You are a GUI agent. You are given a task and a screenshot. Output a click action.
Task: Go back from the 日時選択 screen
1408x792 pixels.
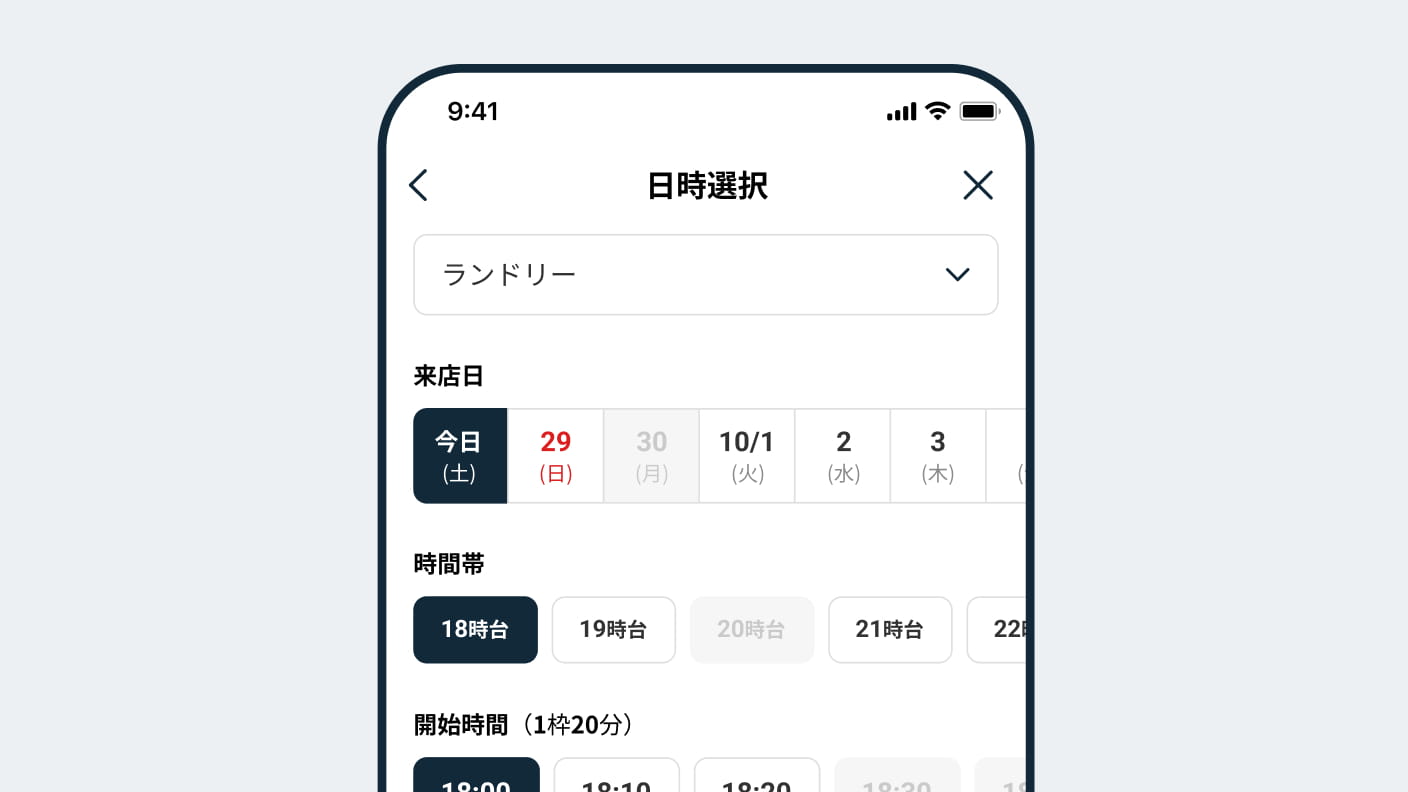[x=419, y=185]
